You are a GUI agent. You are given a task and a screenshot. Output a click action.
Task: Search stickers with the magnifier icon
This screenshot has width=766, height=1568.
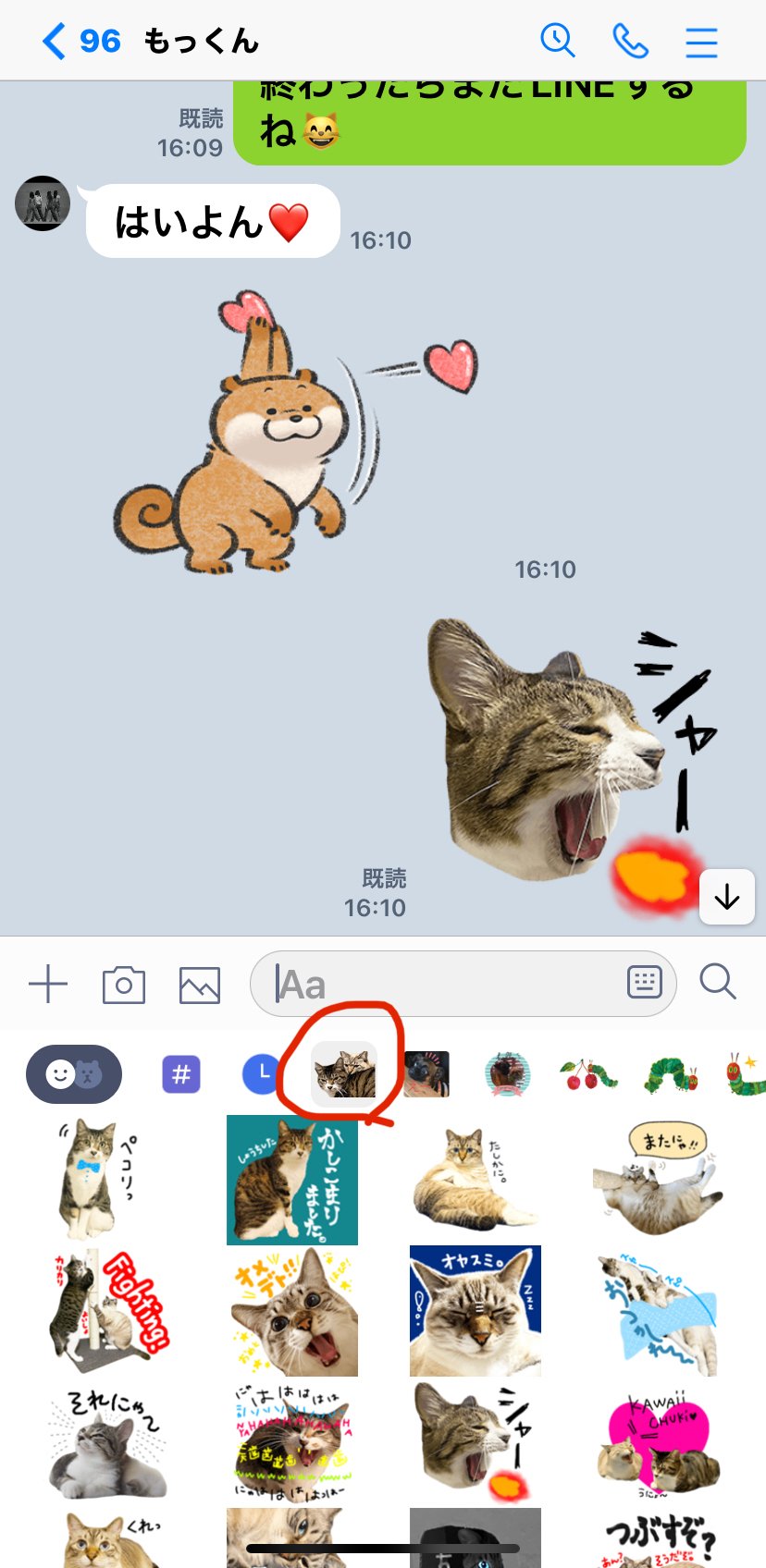(x=718, y=982)
